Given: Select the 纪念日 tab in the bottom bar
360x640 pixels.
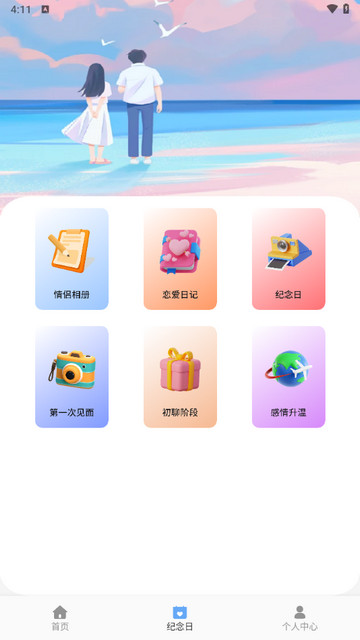Looking at the screenshot, I should [x=180, y=618].
